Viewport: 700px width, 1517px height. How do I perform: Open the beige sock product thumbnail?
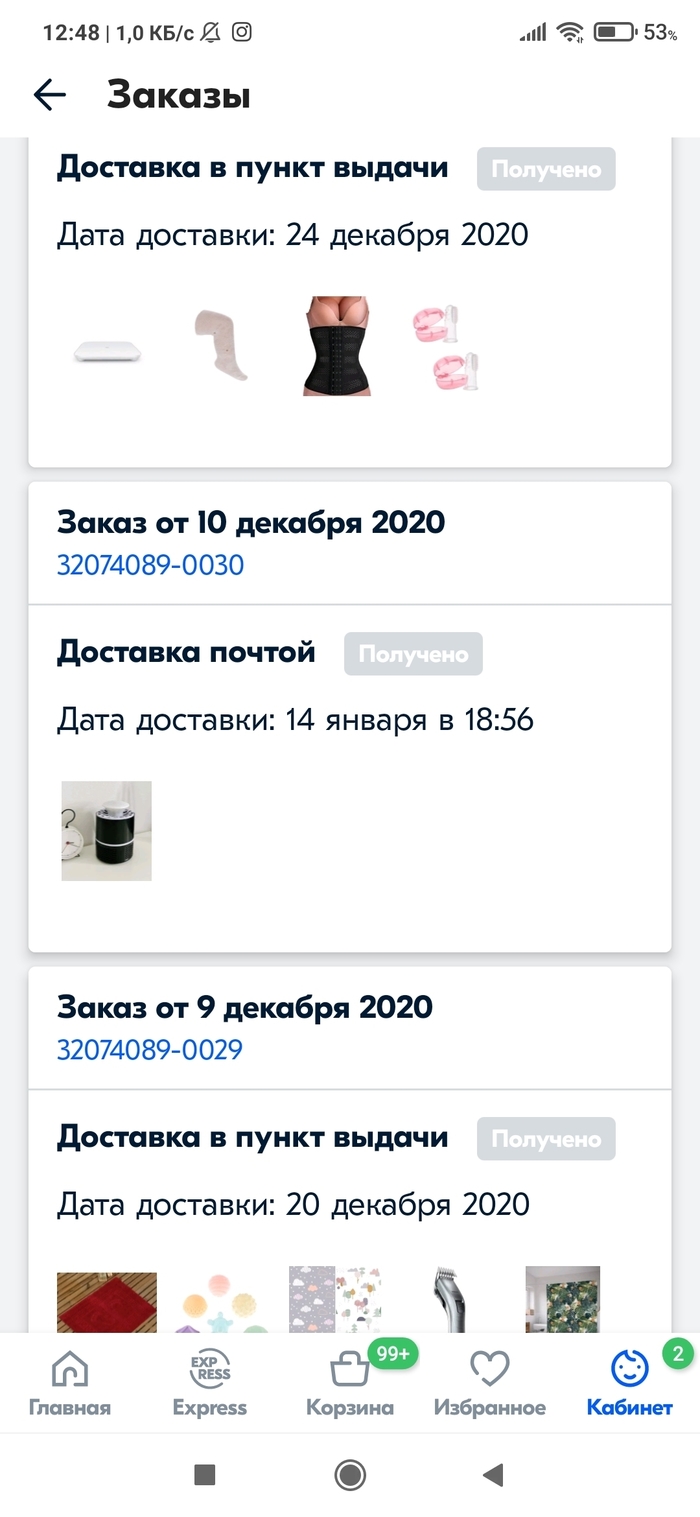[222, 343]
